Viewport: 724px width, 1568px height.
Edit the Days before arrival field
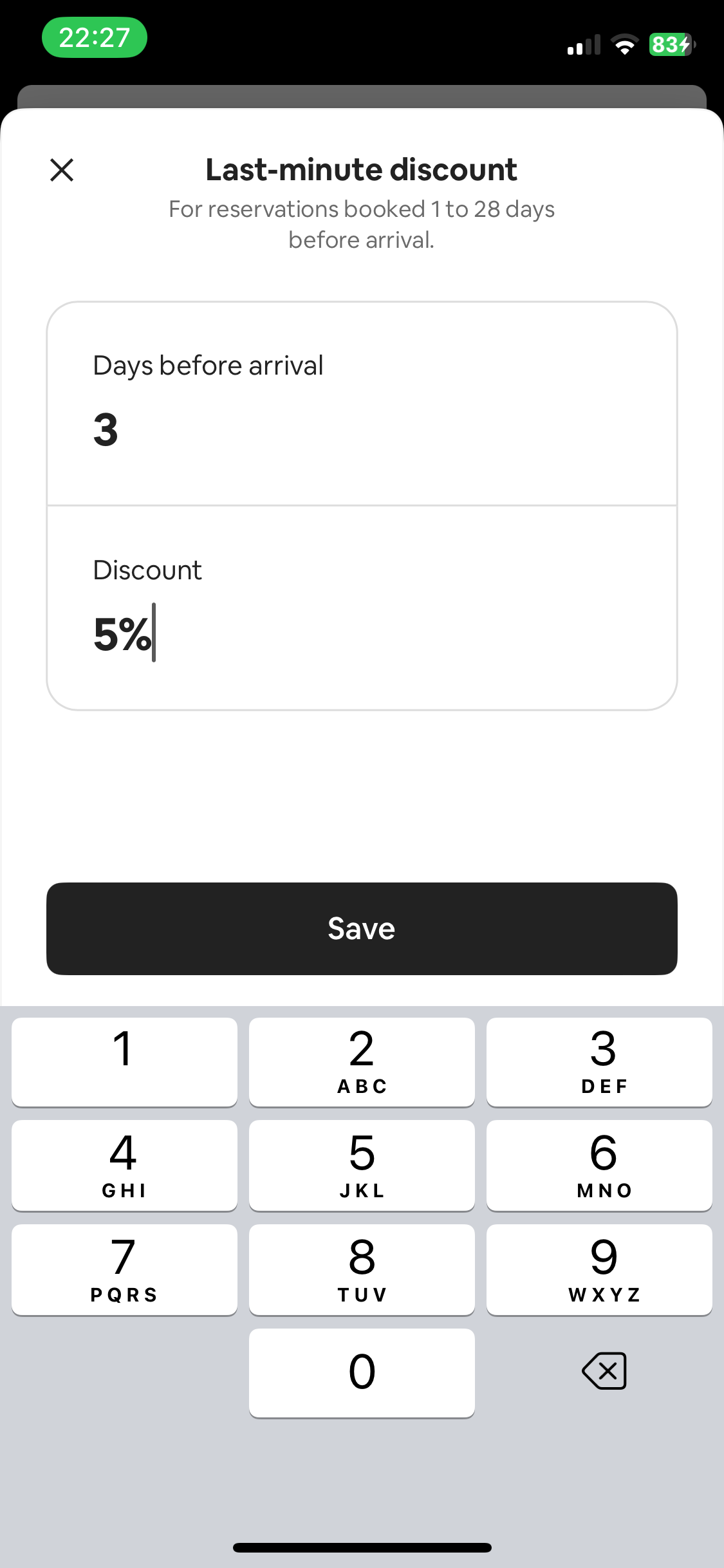click(362, 404)
